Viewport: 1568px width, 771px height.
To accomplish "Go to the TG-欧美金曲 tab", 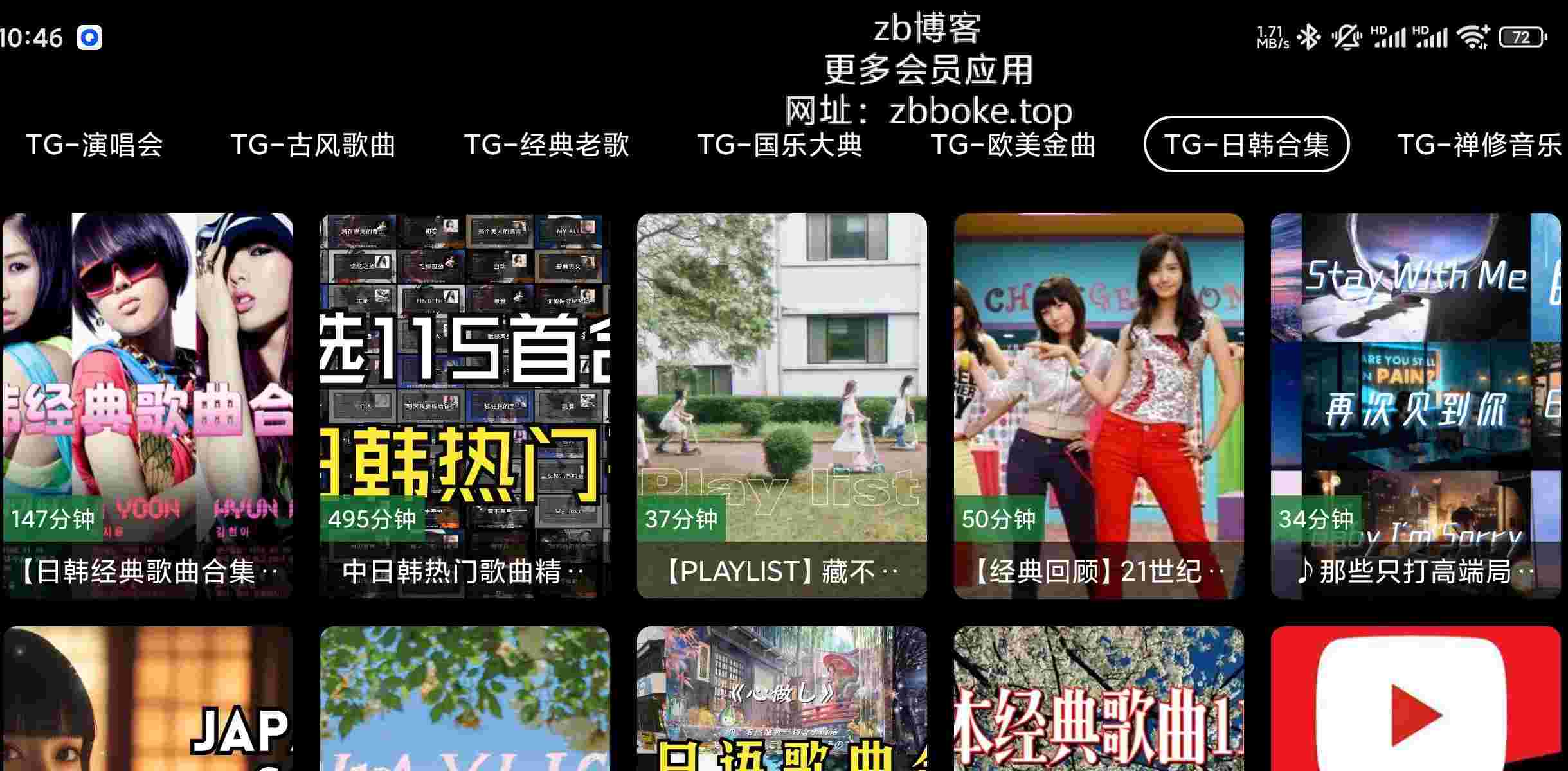I will click(1013, 145).
